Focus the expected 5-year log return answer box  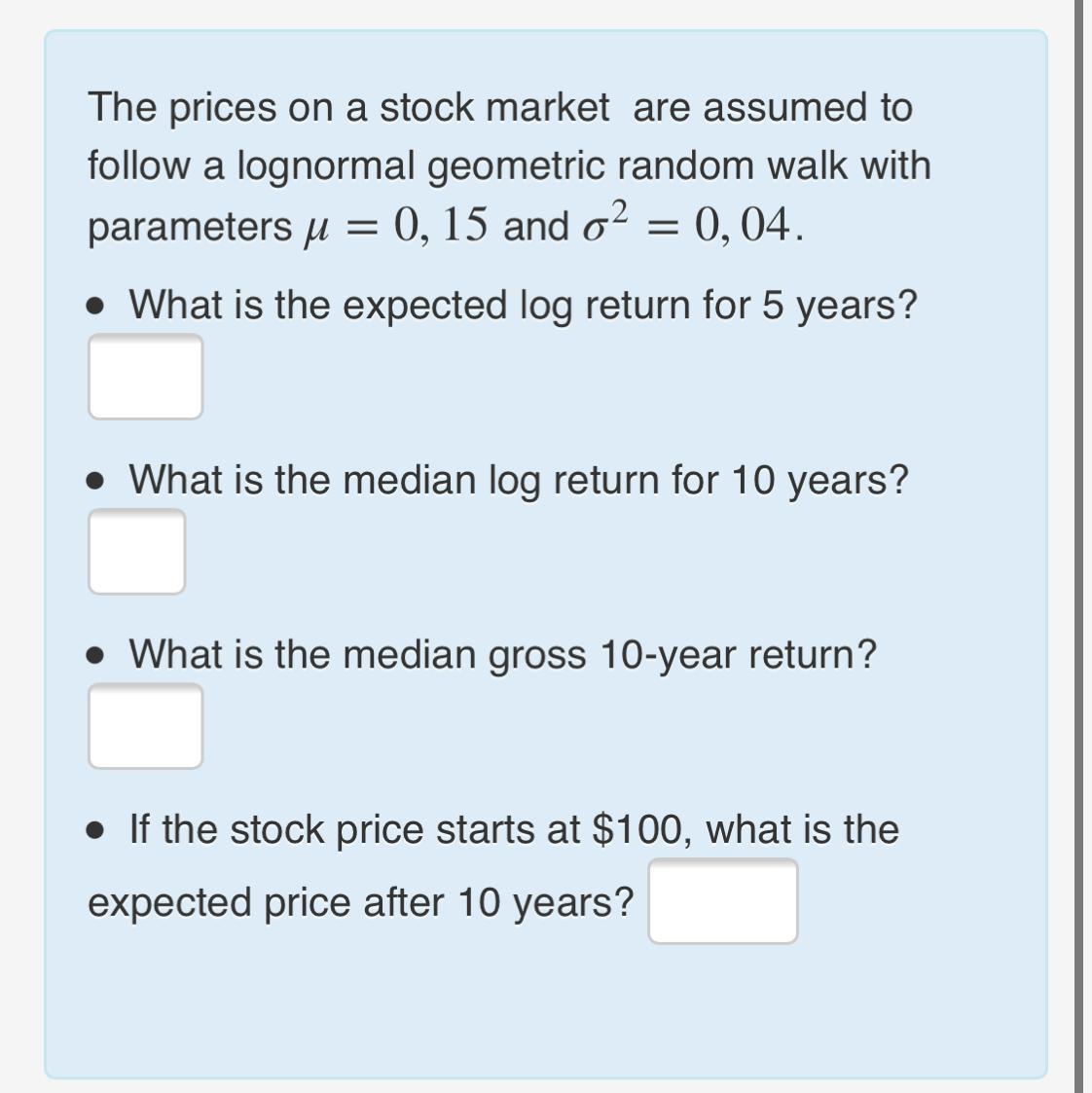tap(146, 377)
